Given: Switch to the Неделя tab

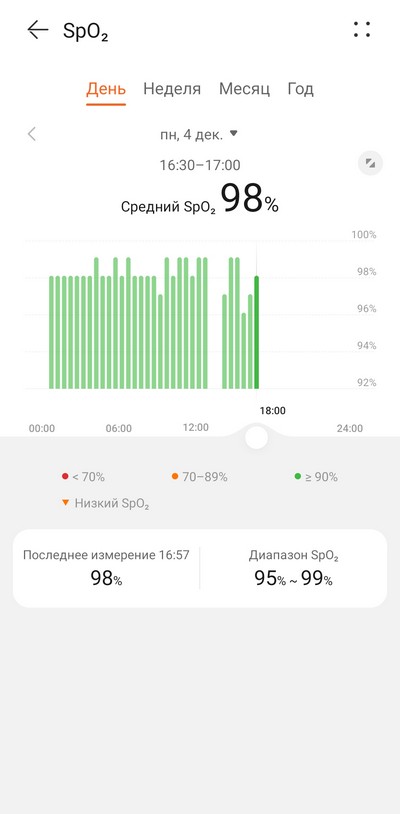Looking at the screenshot, I should pyautogui.click(x=172, y=89).
